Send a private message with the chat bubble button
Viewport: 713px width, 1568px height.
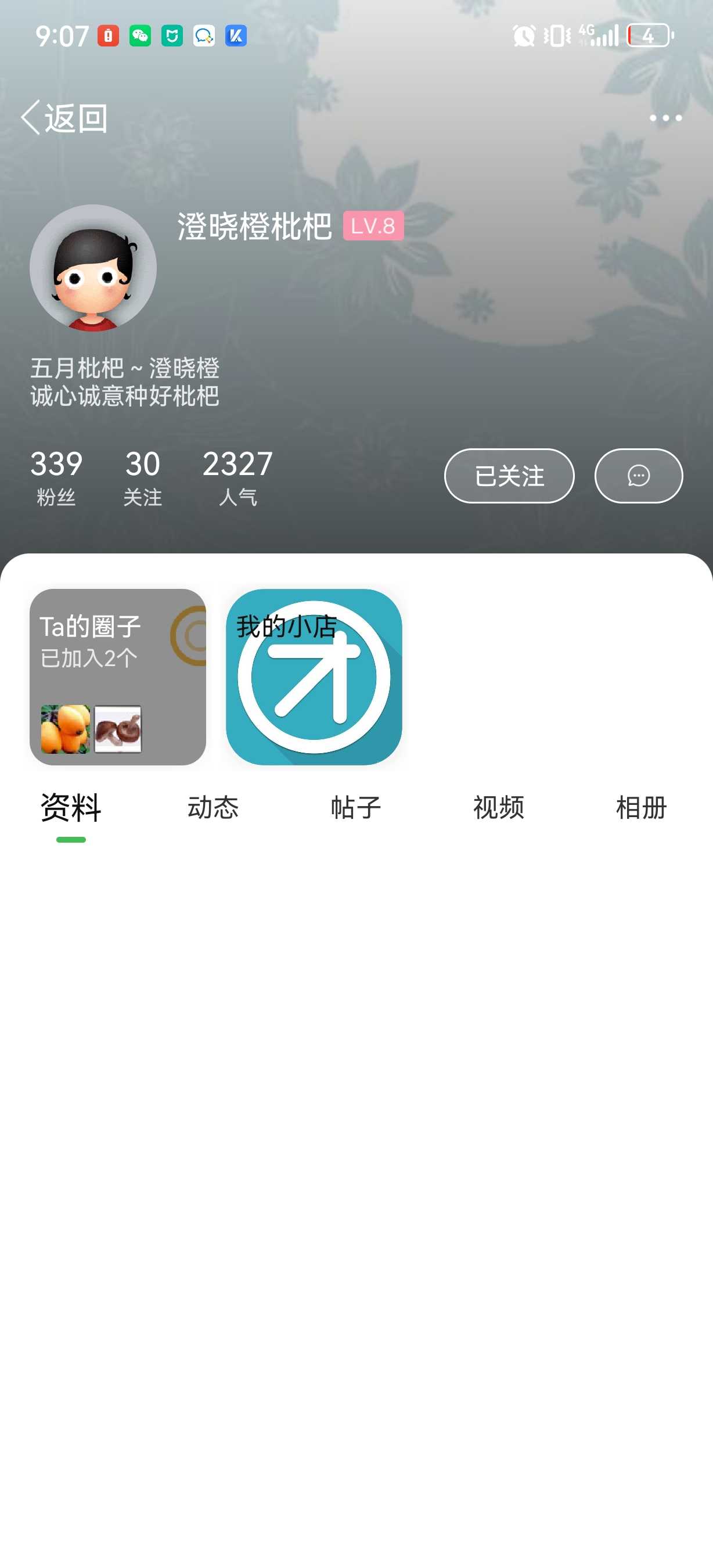click(638, 476)
